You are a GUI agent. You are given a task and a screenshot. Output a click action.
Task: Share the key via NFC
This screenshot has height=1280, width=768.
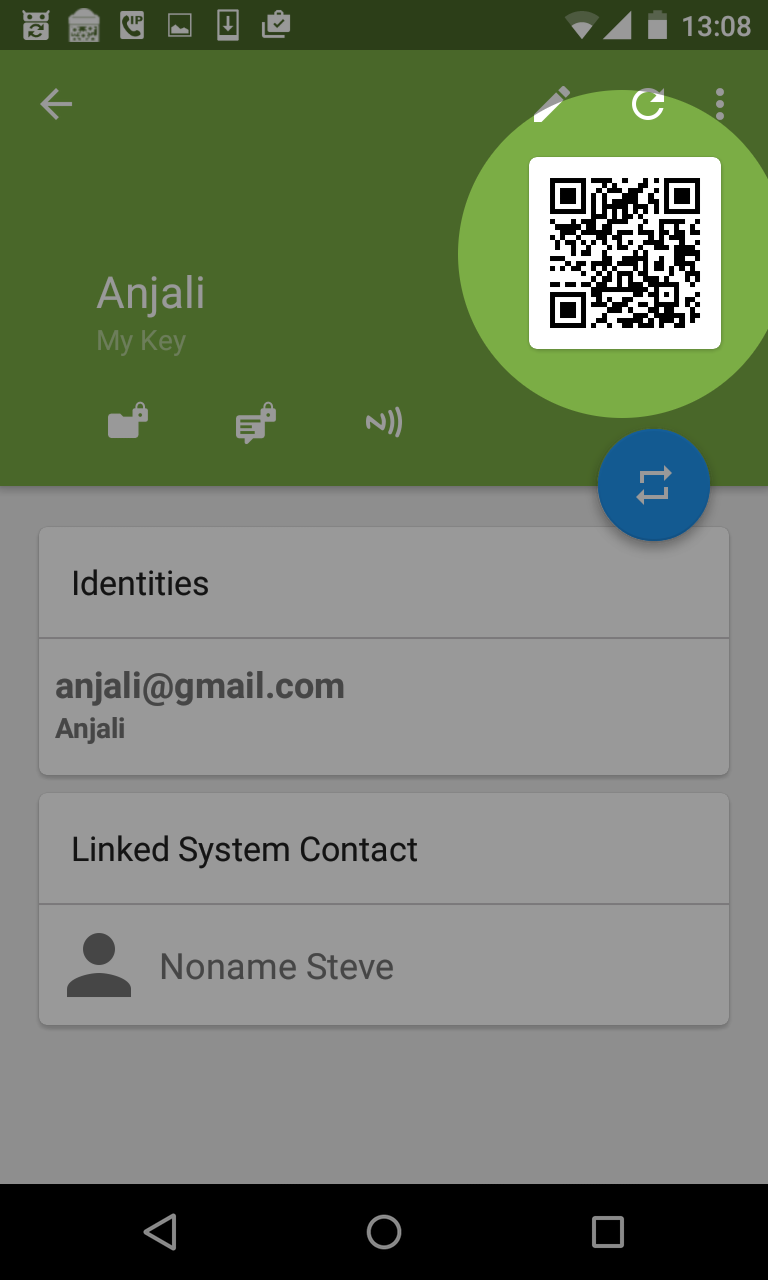point(383,423)
